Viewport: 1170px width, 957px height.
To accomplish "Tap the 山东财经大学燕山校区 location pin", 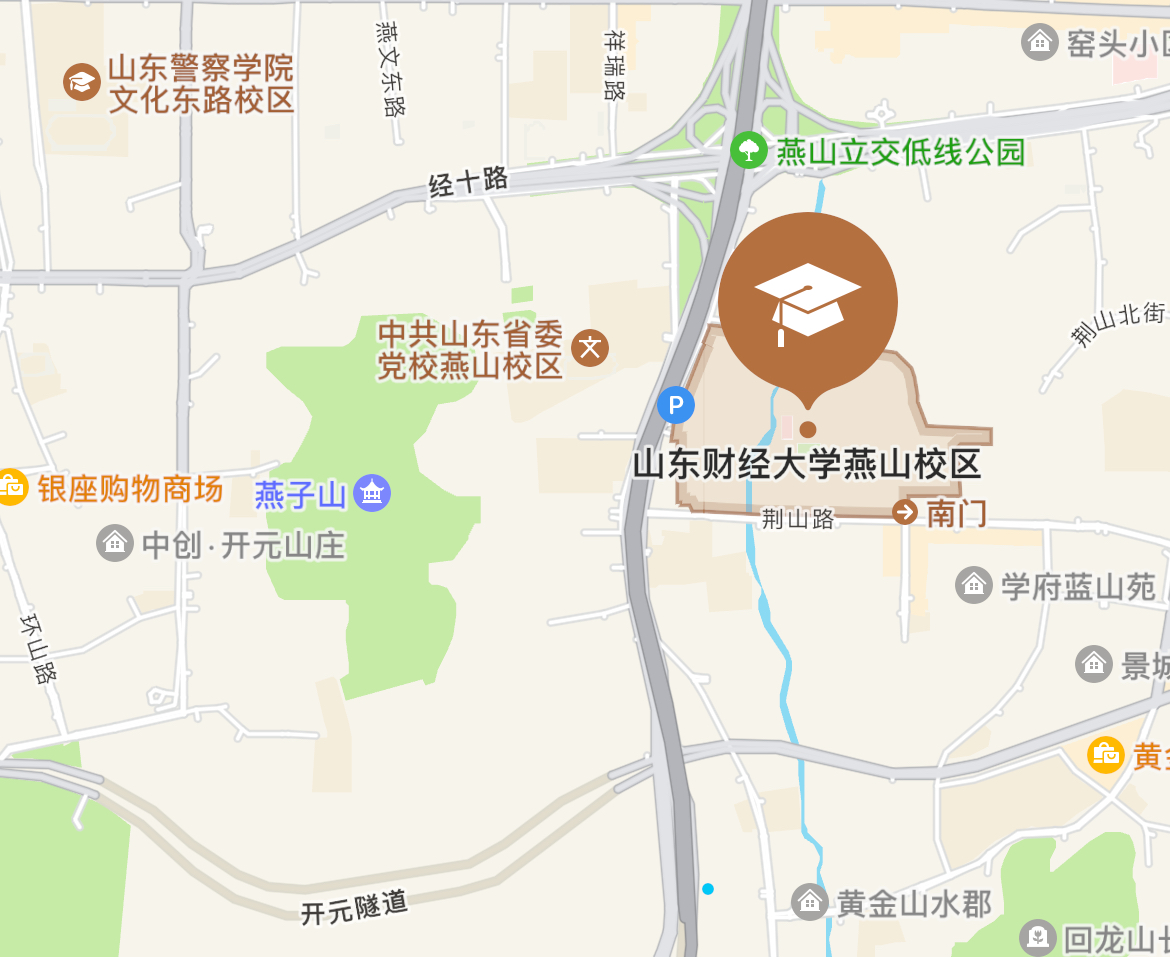I will coord(808,301).
